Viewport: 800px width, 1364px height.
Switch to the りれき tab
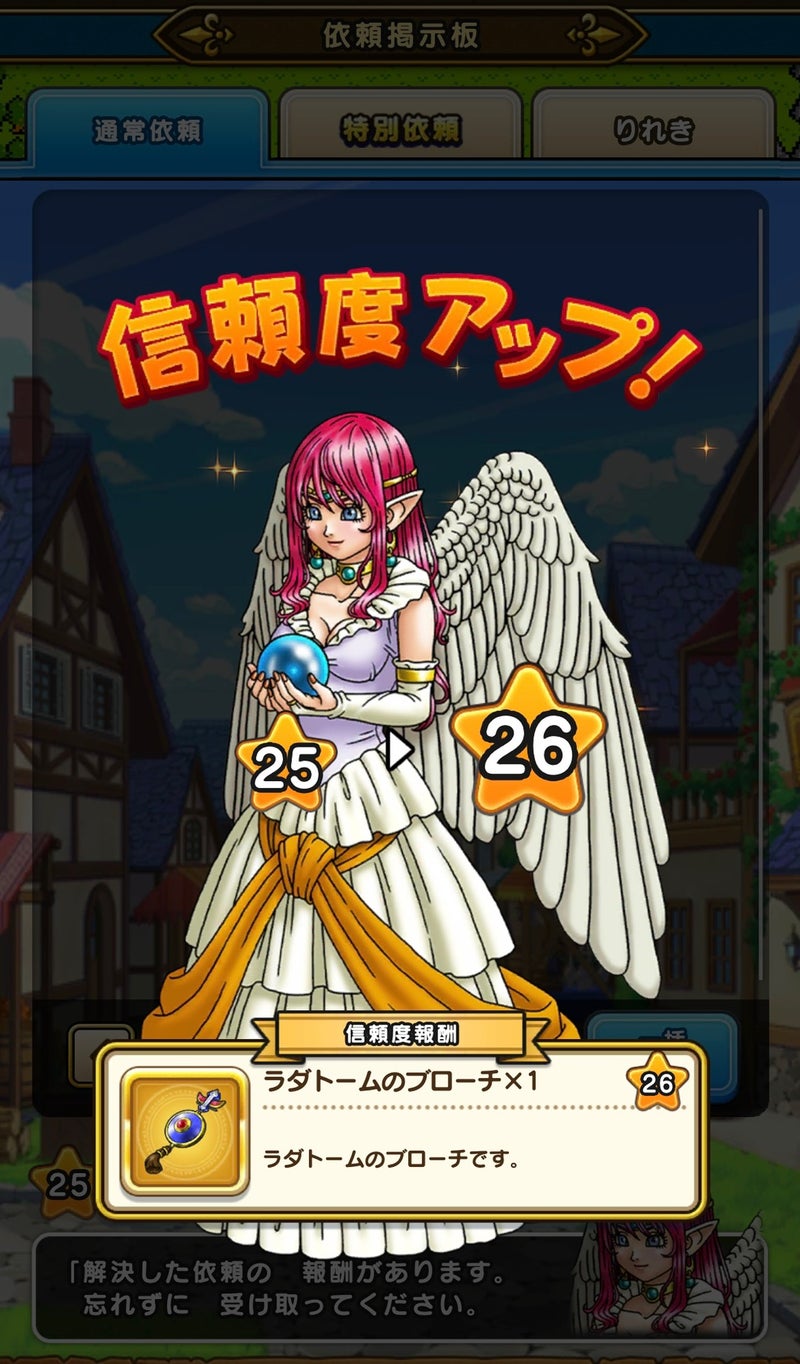[x=653, y=131]
